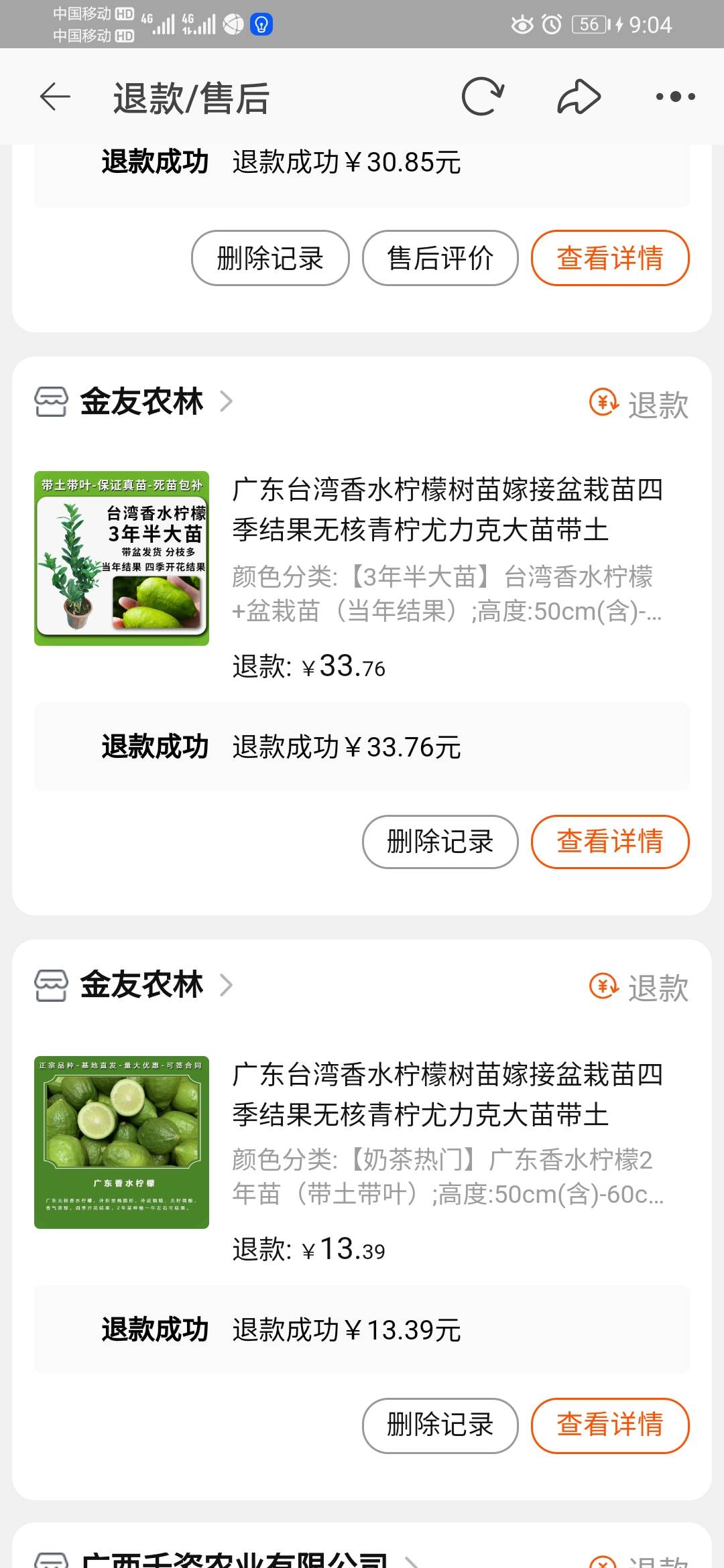Open the three-dot overflow menu
The height and width of the screenshot is (1568, 724).
(x=675, y=97)
